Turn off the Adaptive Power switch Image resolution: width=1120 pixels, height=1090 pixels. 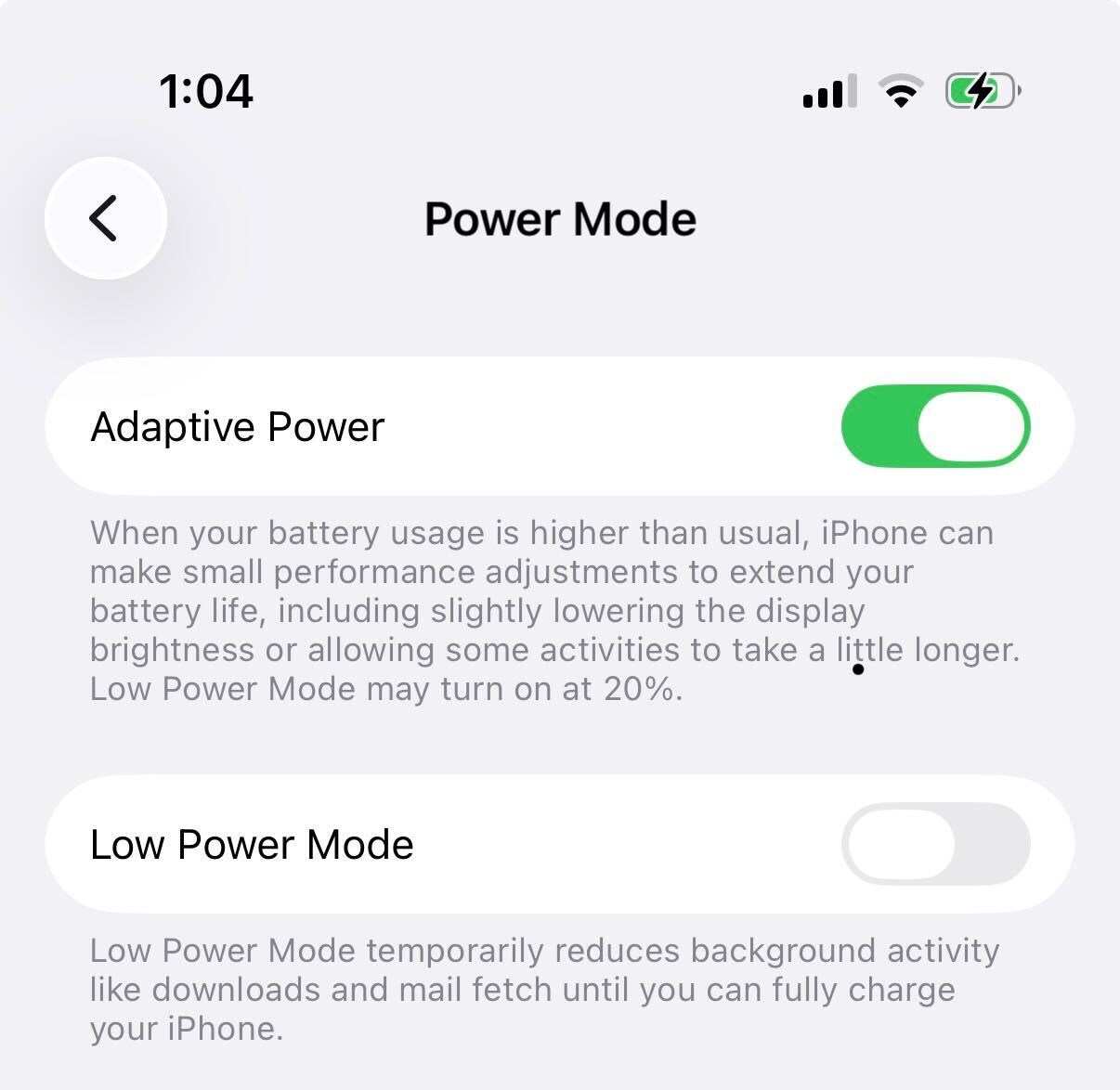[x=935, y=426]
